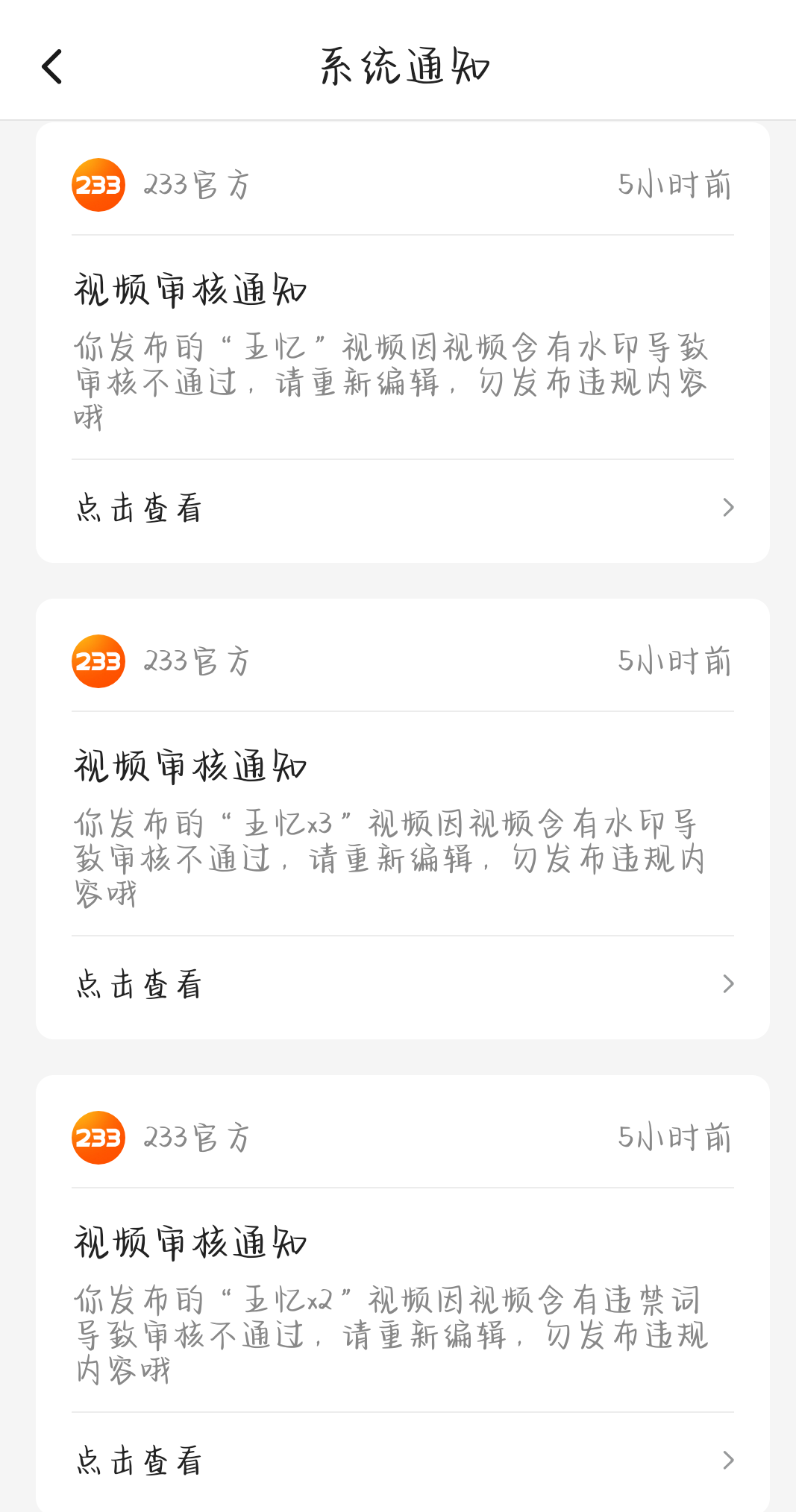Go back from 系统通知 page
This screenshot has height=1512, width=796.
click(x=52, y=67)
